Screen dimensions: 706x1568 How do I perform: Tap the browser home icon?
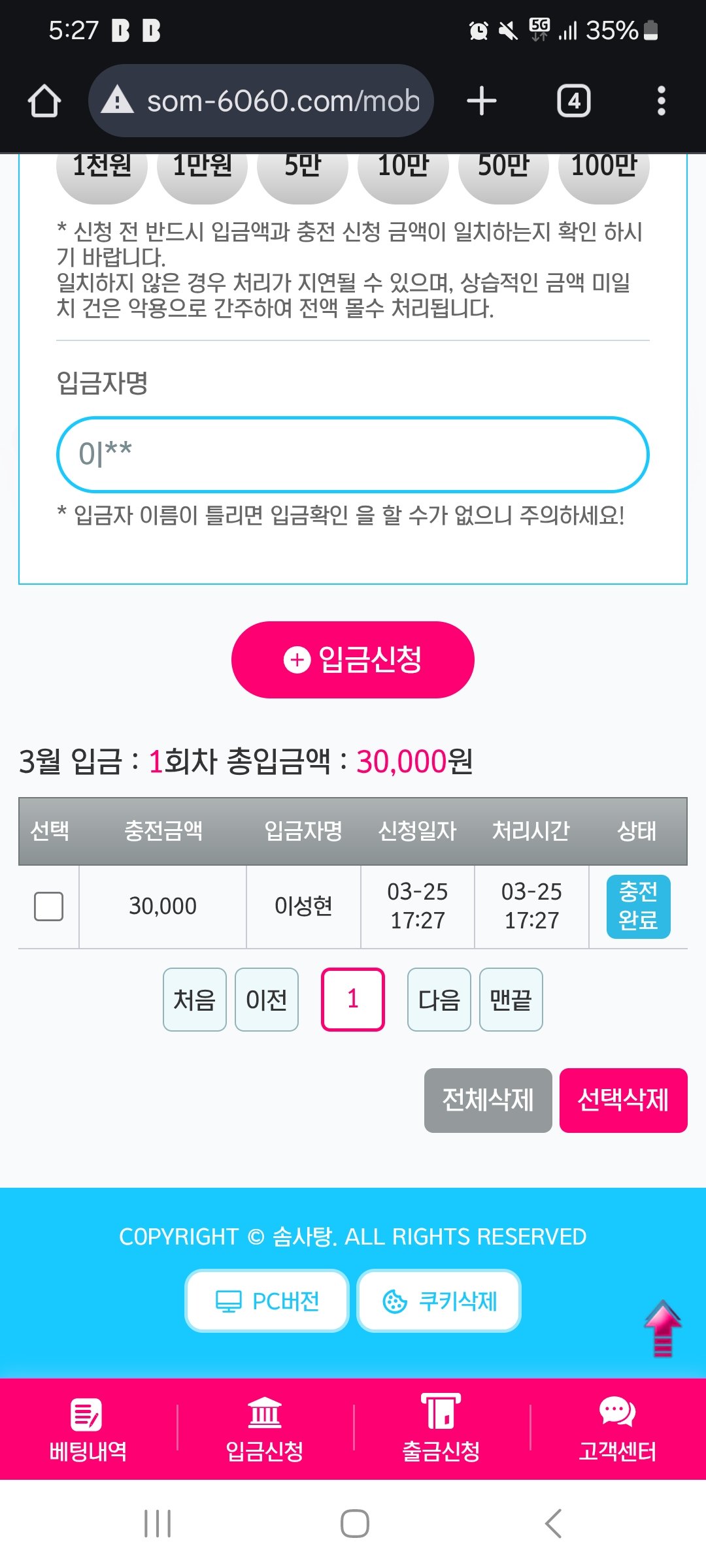click(44, 101)
